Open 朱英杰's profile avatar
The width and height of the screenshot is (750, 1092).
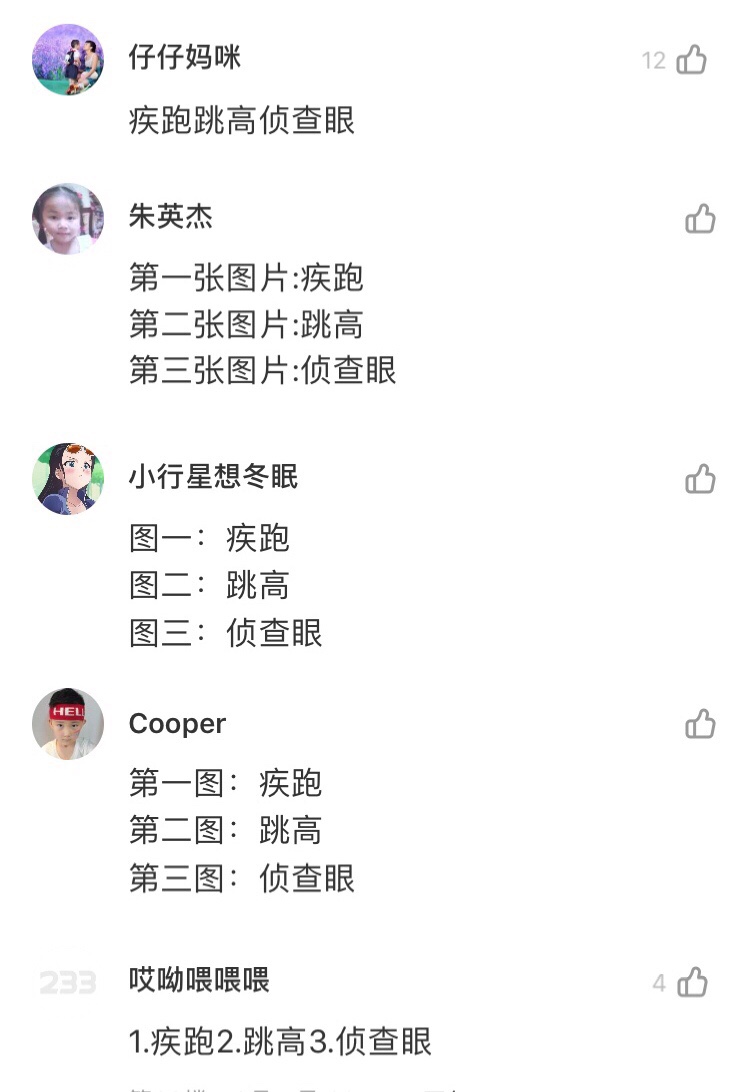[68, 219]
